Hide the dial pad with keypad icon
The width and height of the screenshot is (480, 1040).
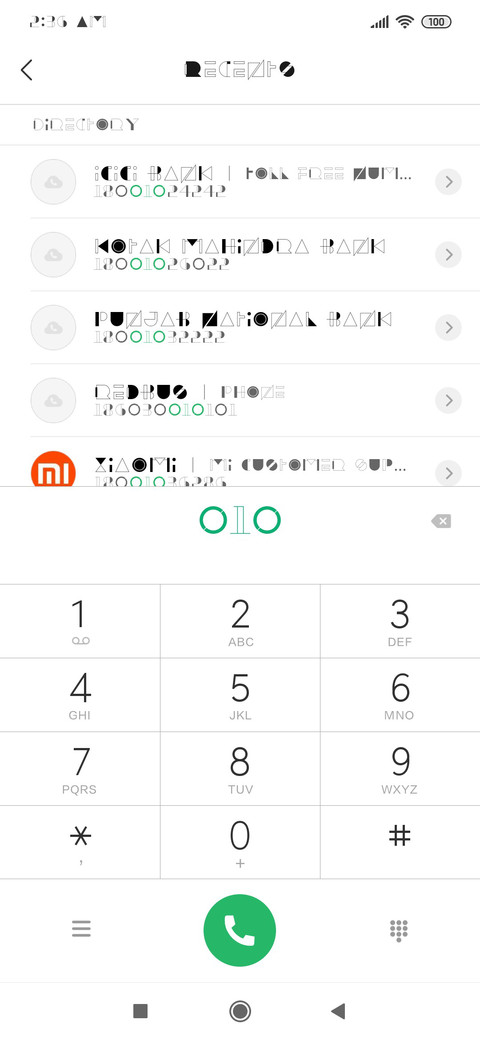coord(398,930)
